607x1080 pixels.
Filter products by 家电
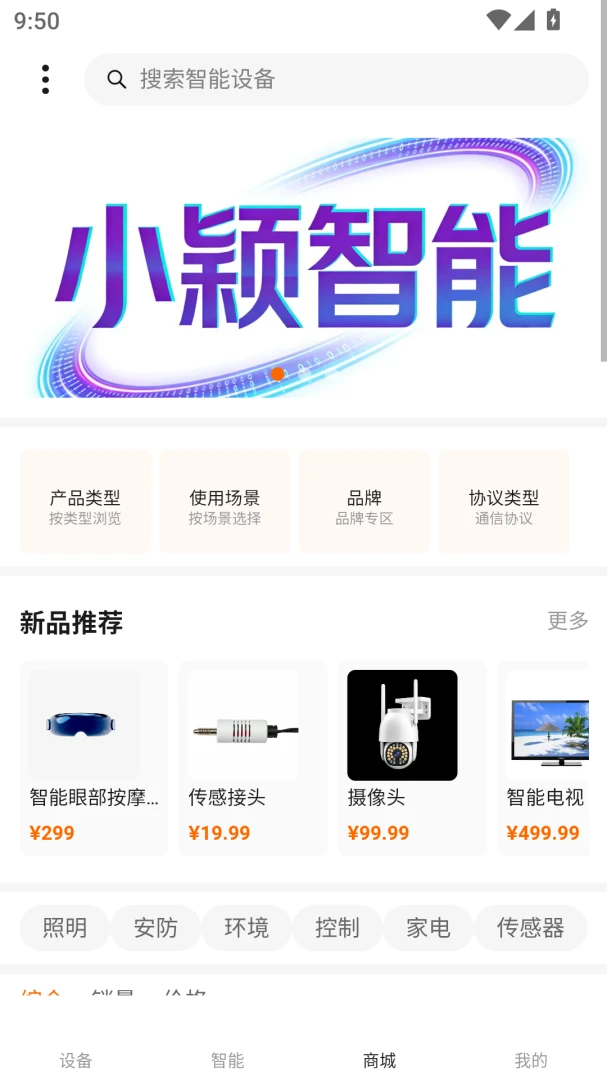click(x=428, y=928)
